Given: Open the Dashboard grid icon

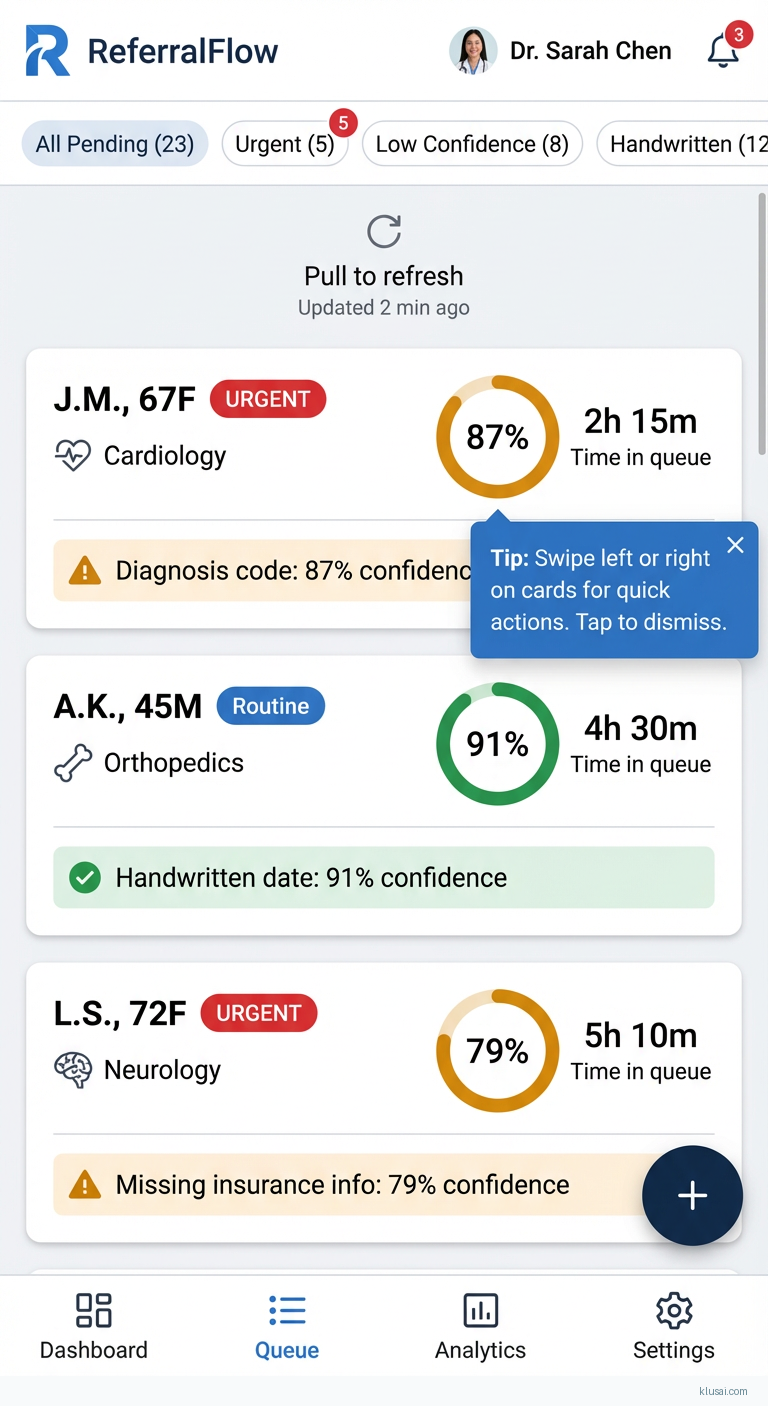Looking at the screenshot, I should (x=93, y=1310).
